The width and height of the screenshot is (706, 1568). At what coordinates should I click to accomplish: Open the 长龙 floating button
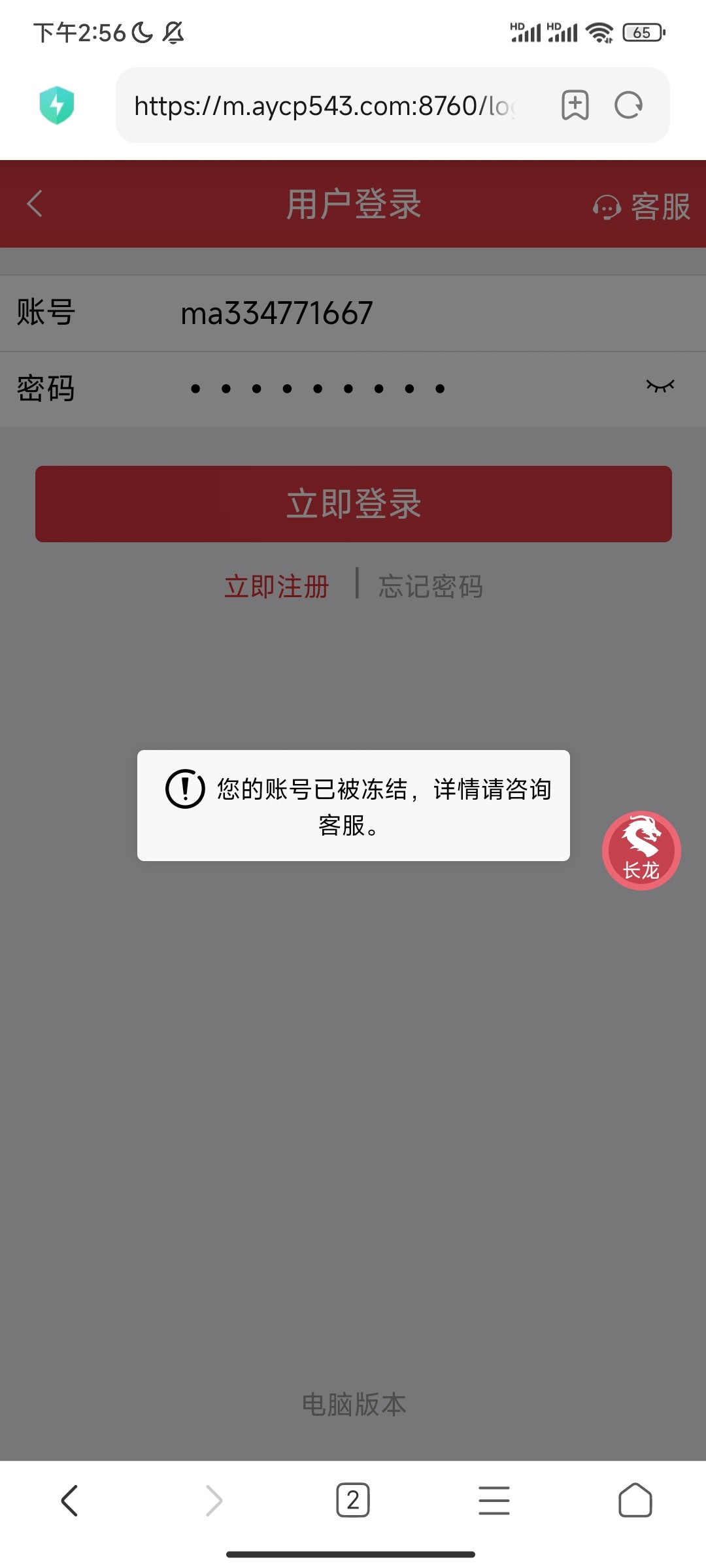click(641, 851)
